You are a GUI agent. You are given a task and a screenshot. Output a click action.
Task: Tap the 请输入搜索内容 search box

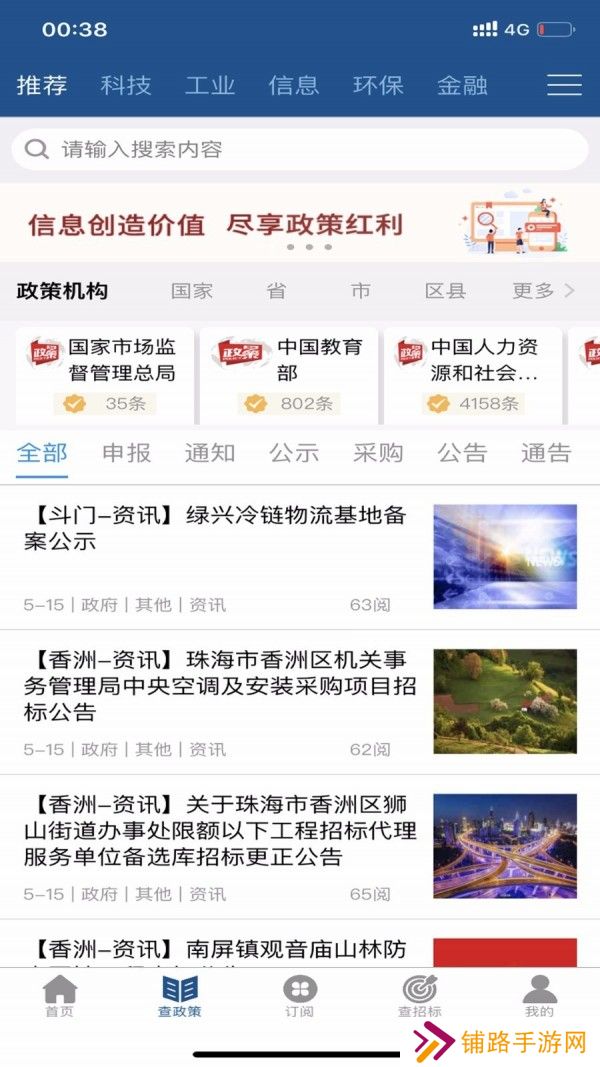[x=299, y=149]
